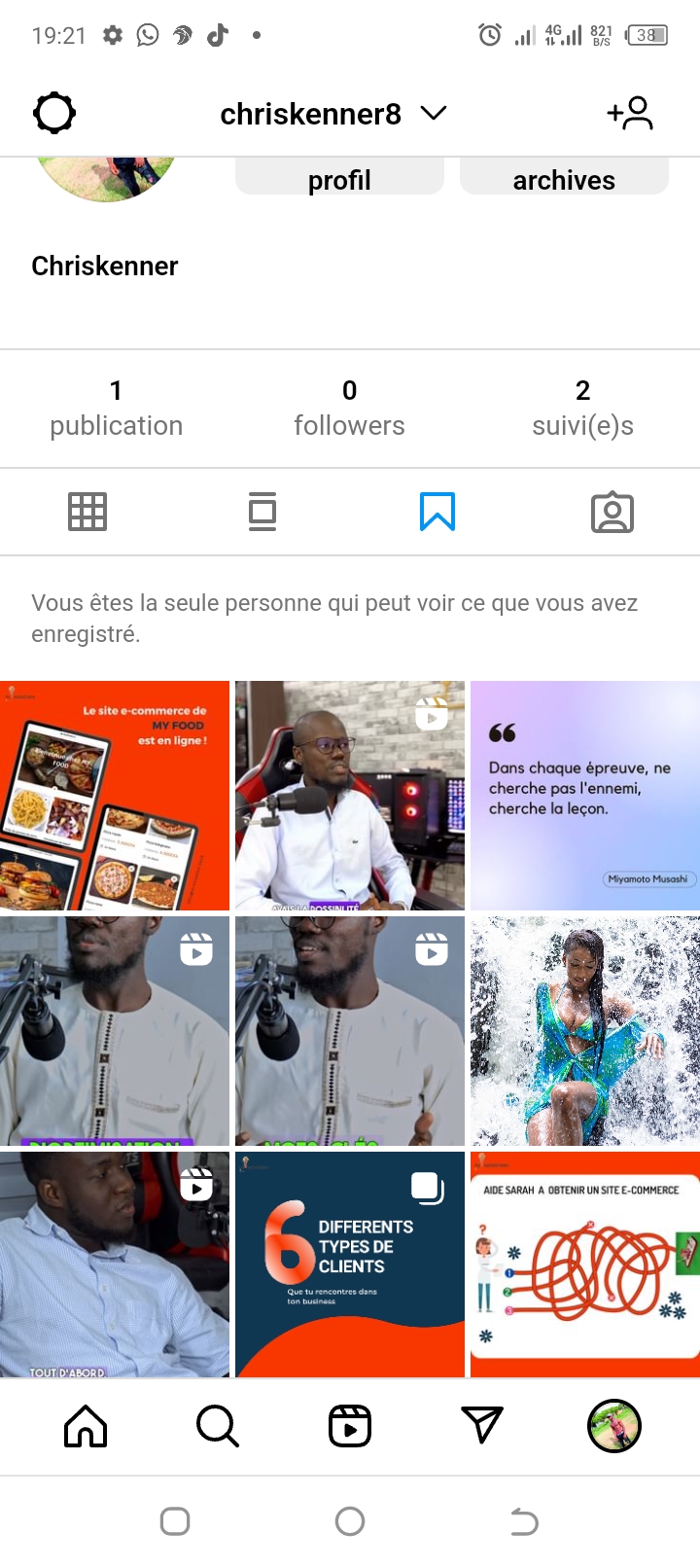Tap the profil button
Viewport: 700px width, 1568px height.
tap(339, 180)
